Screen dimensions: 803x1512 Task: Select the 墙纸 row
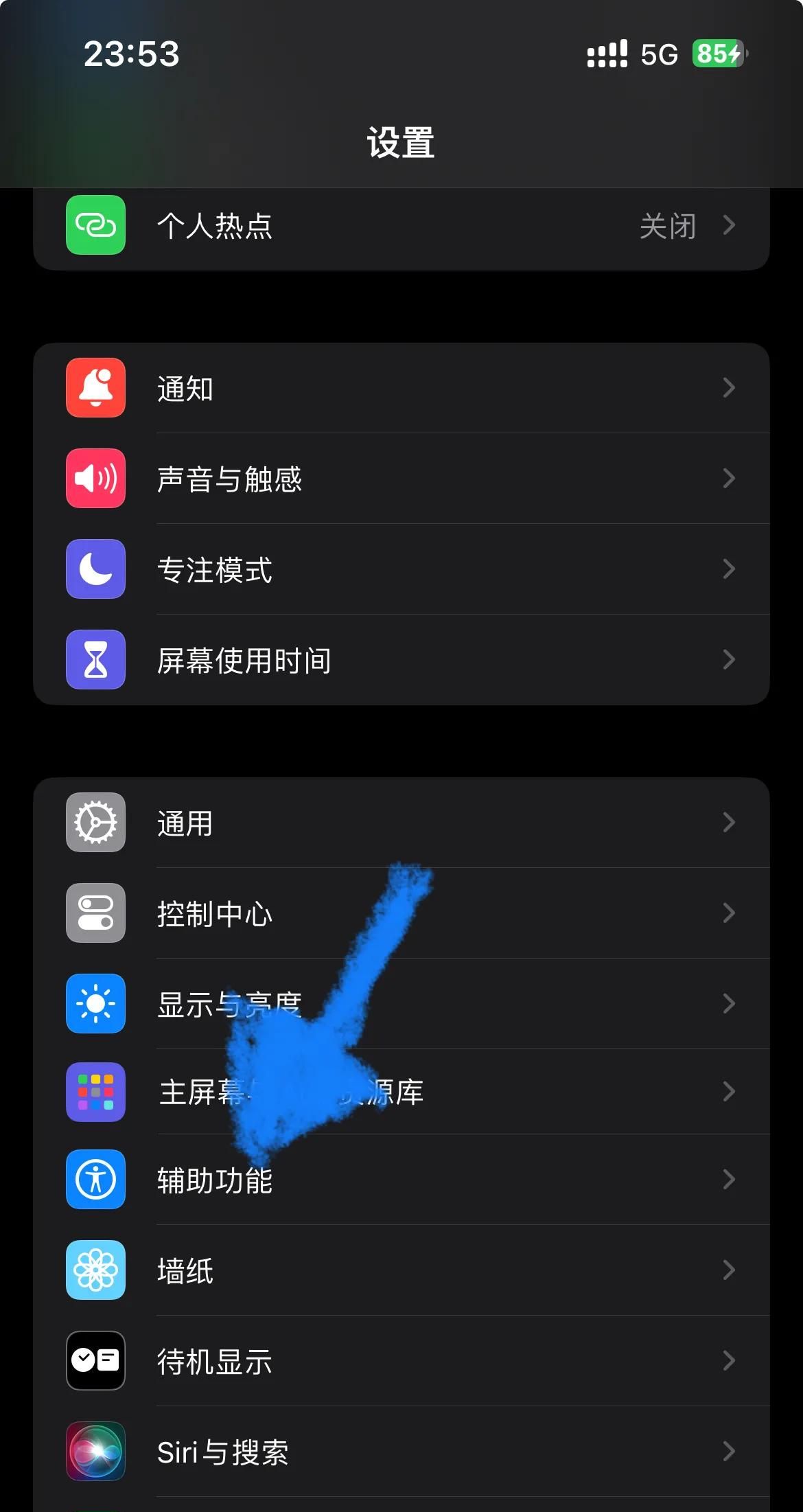[x=401, y=1270]
